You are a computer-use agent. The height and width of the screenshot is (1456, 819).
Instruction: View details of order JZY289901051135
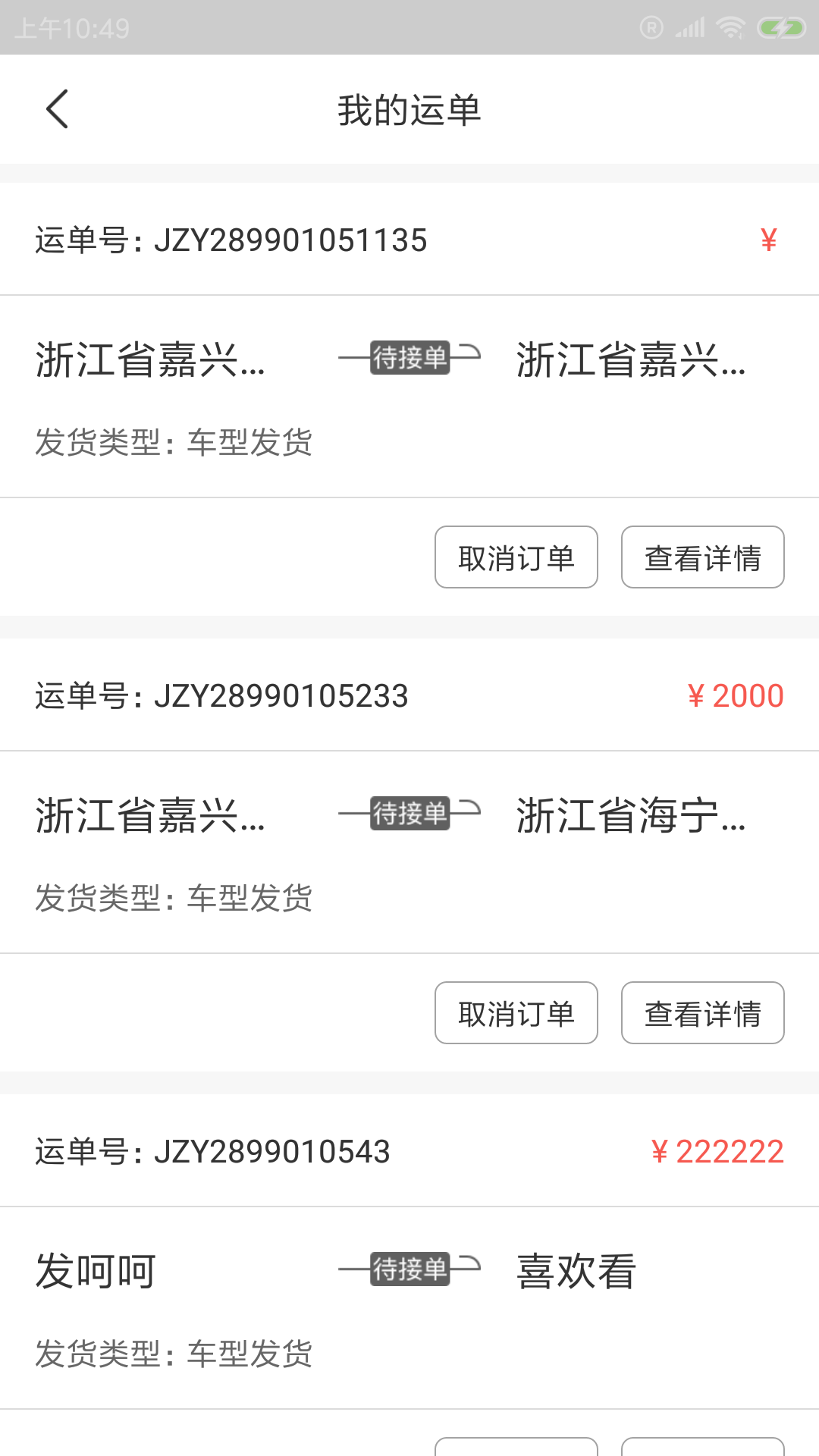[702, 557]
